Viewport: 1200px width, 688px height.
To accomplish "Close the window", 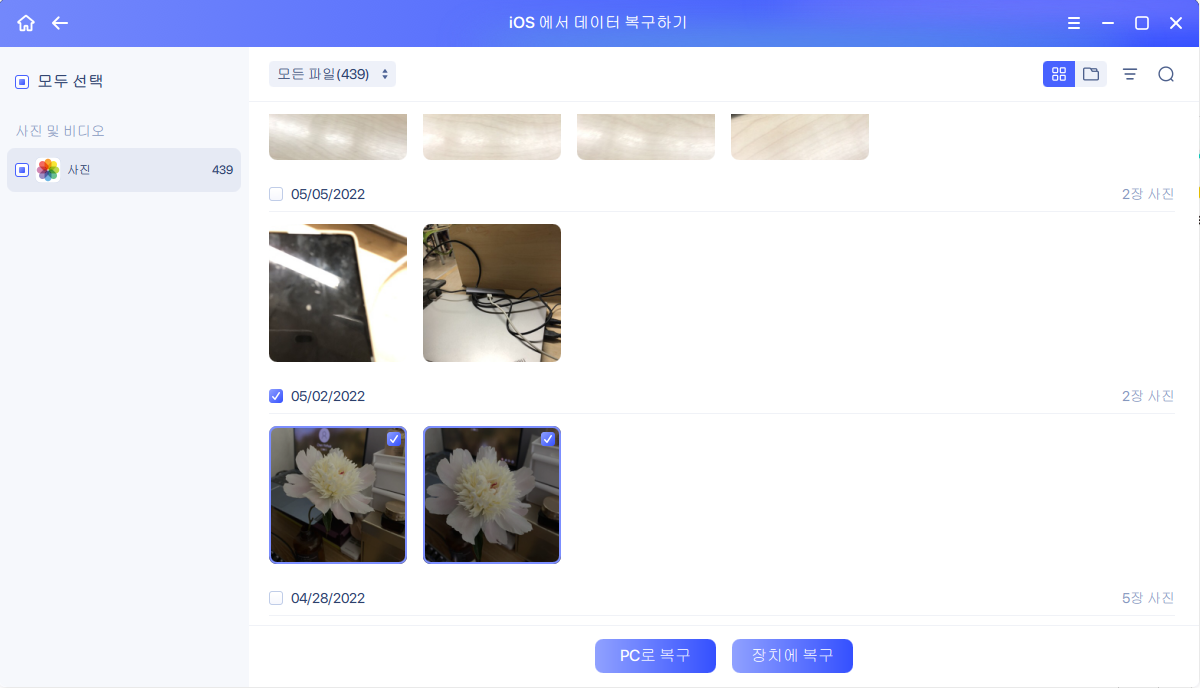I will coord(1174,23).
